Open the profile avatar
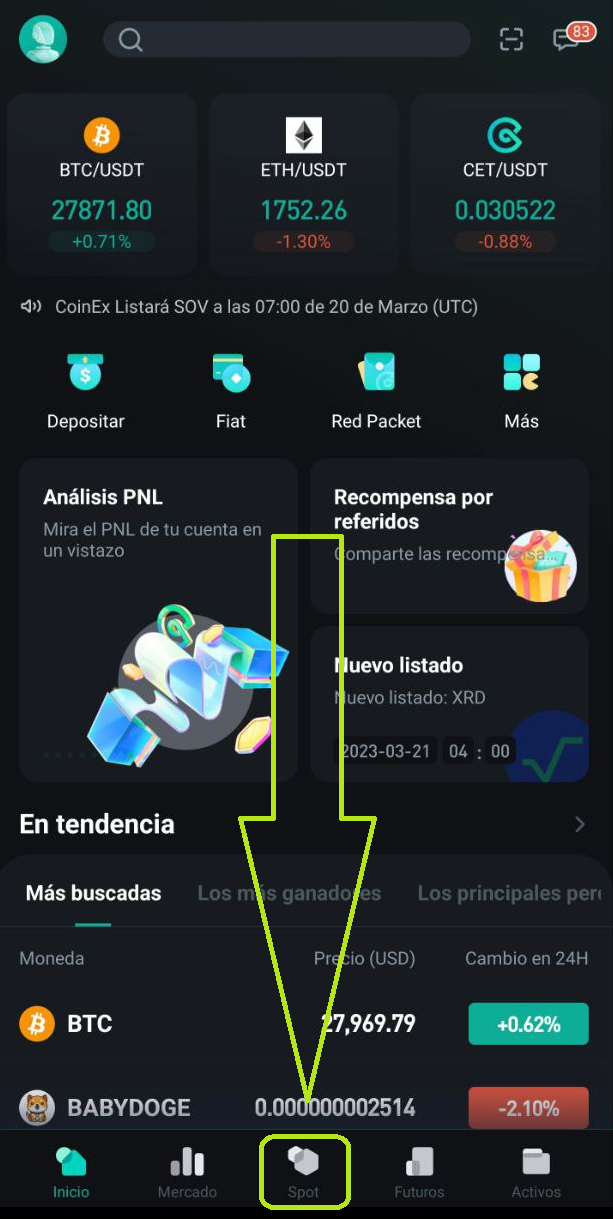 click(42, 40)
